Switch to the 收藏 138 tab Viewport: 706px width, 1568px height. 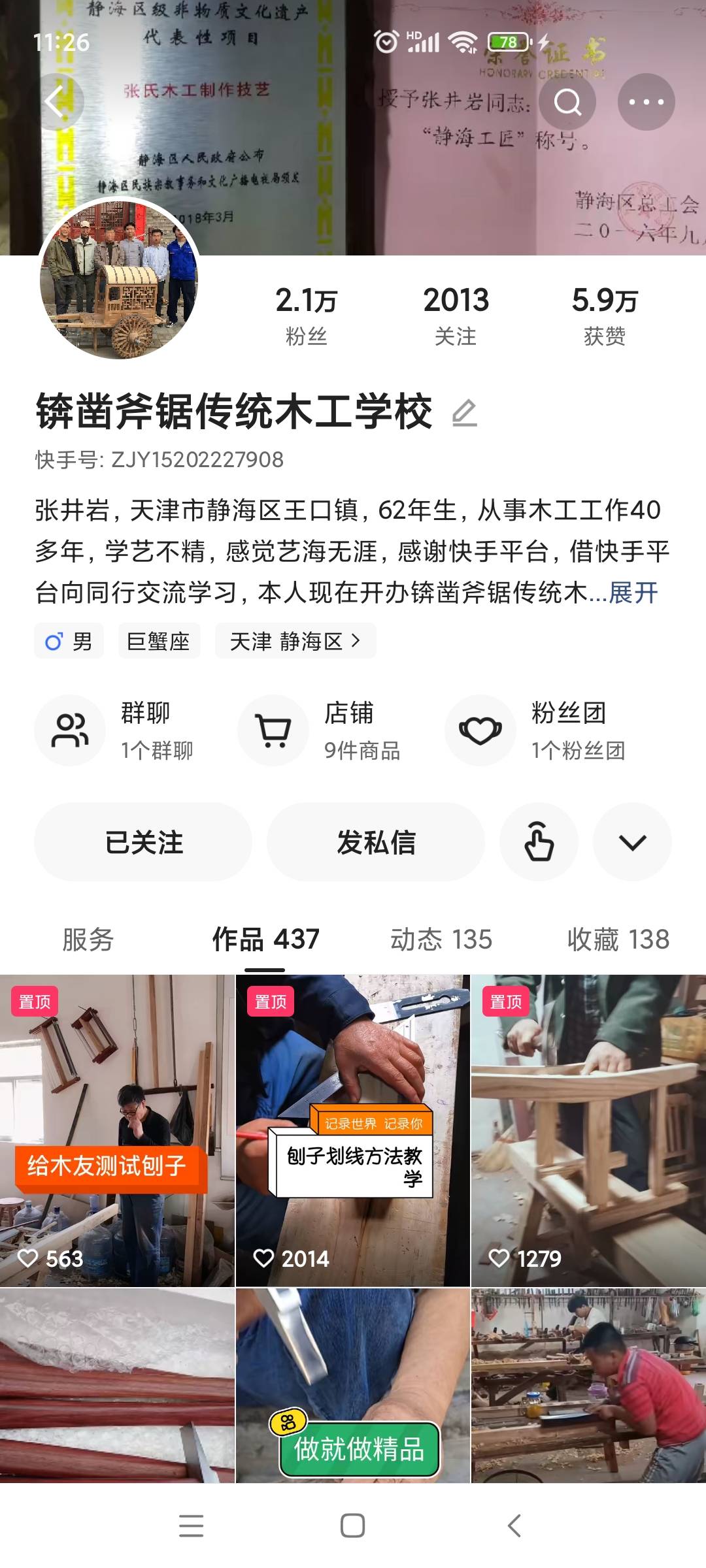coord(618,939)
